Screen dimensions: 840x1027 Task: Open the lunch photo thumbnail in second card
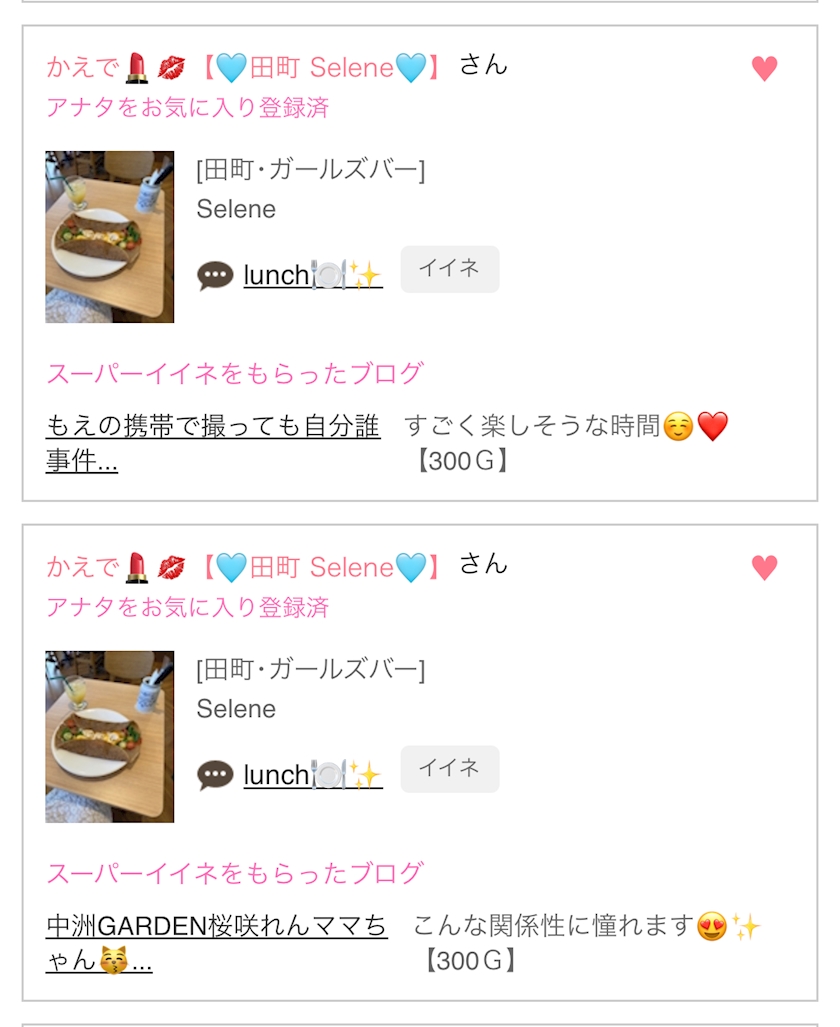(109, 737)
